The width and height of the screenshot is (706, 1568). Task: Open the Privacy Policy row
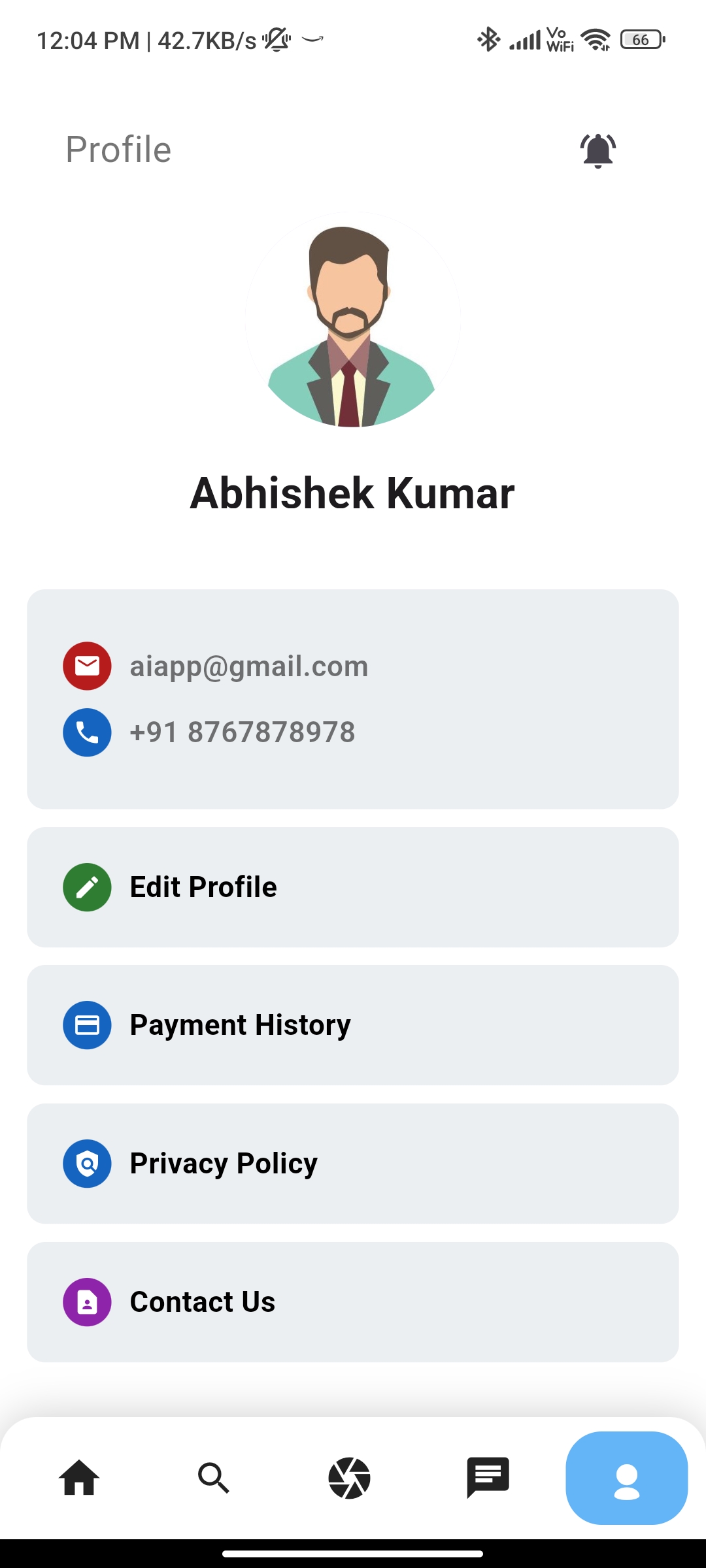click(353, 1164)
